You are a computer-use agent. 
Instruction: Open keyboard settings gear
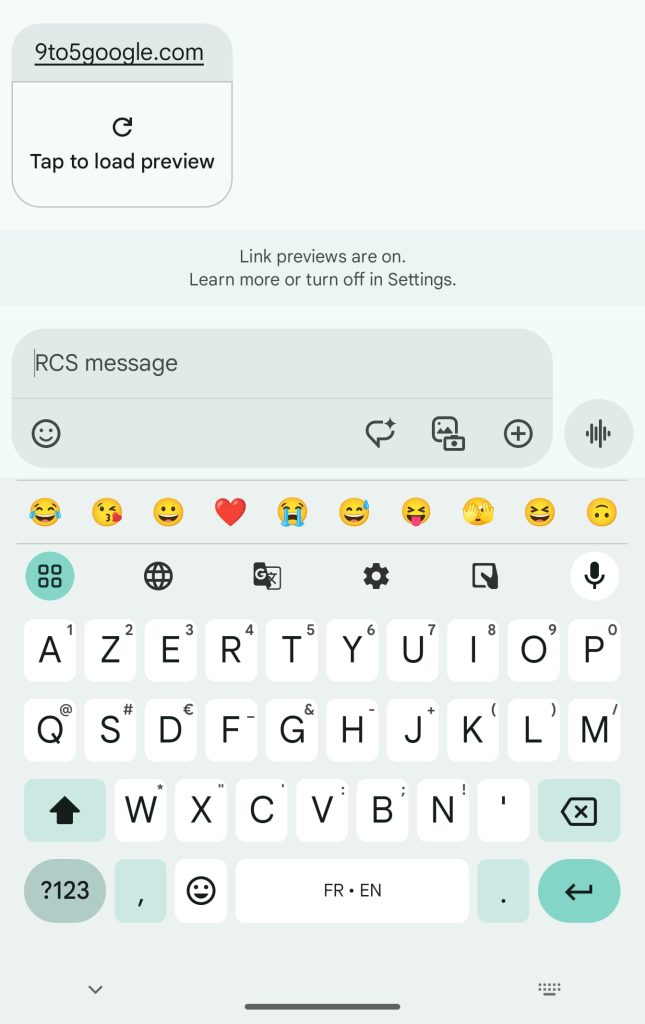coord(376,576)
